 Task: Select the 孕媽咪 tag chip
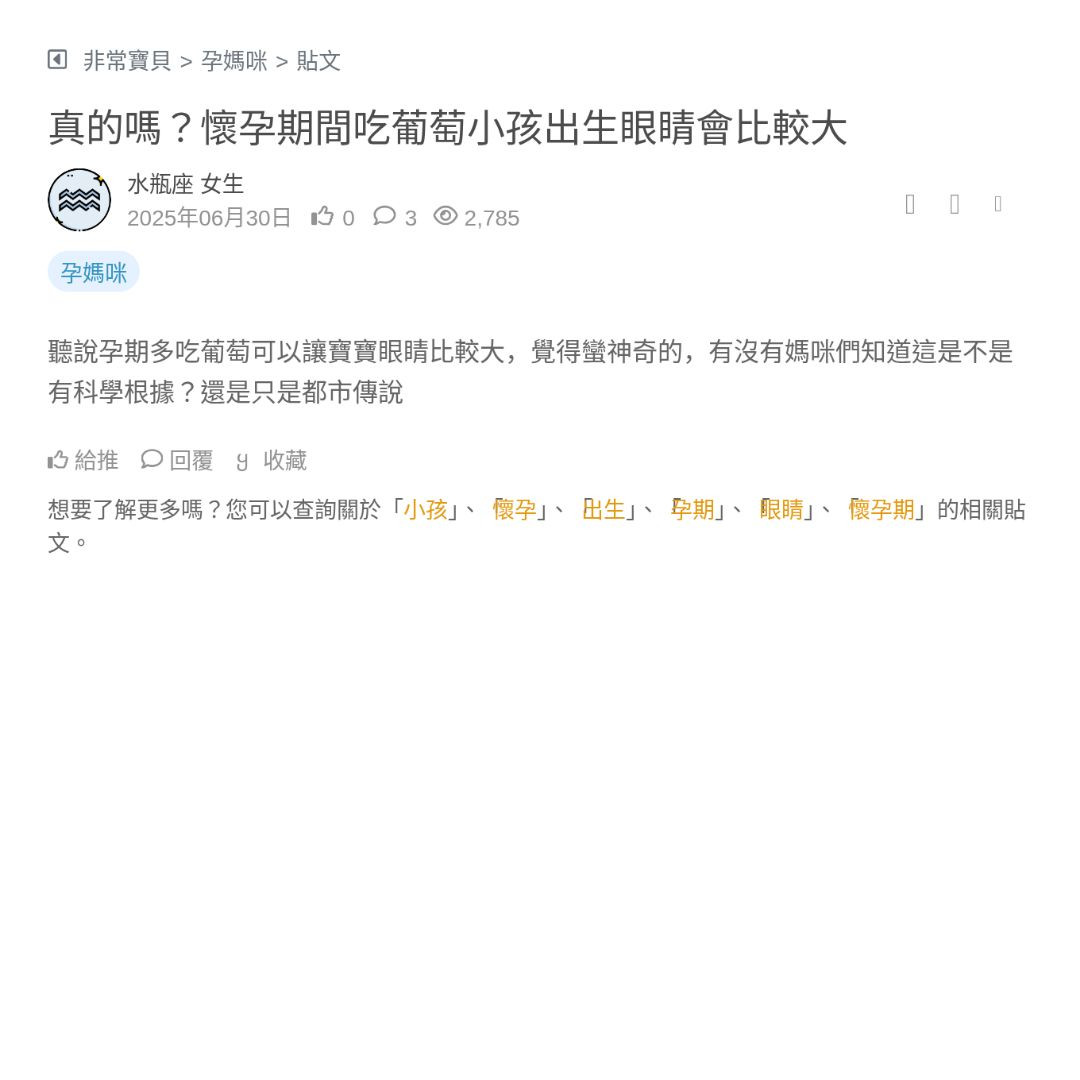(x=93, y=272)
